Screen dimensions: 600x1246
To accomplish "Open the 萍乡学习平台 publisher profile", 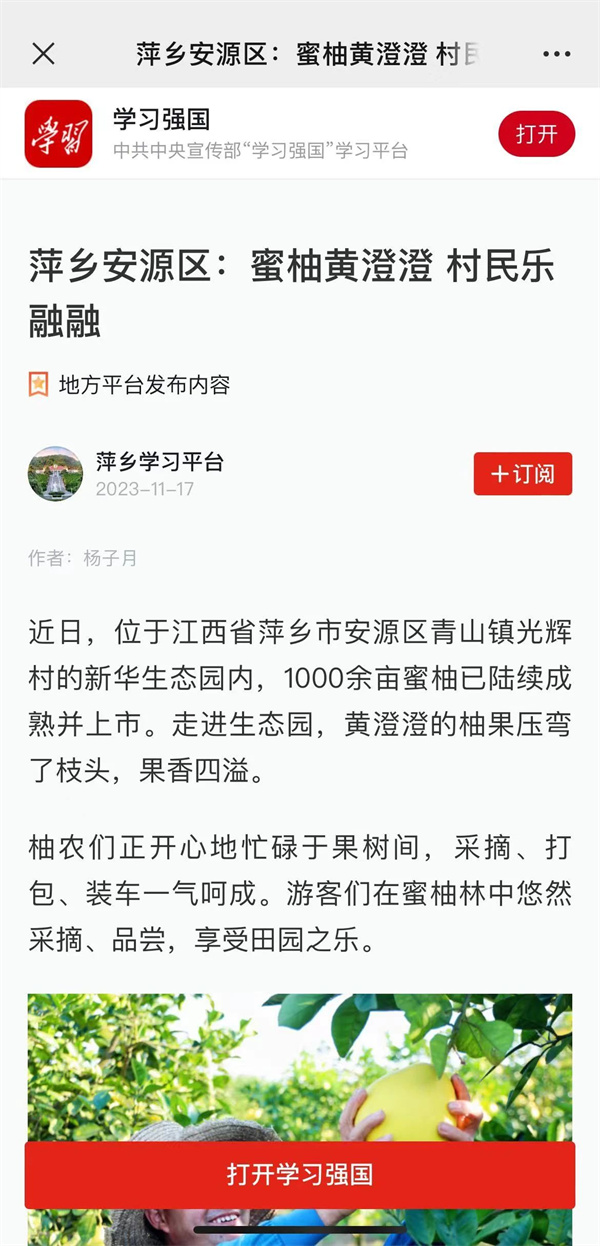I will coord(159,462).
